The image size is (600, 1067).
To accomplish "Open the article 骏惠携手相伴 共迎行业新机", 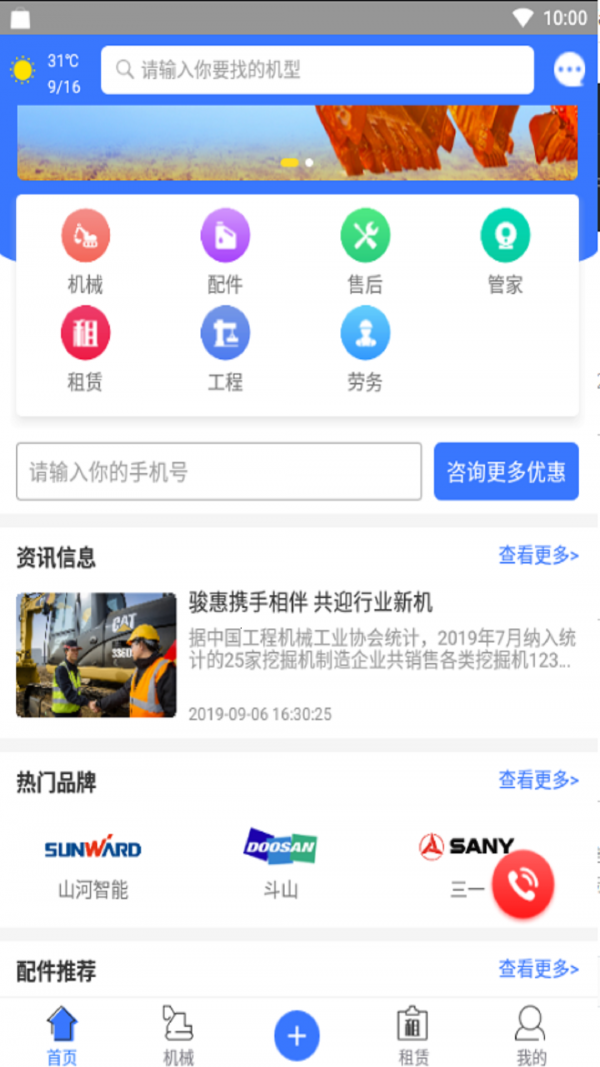I will [310, 602].
